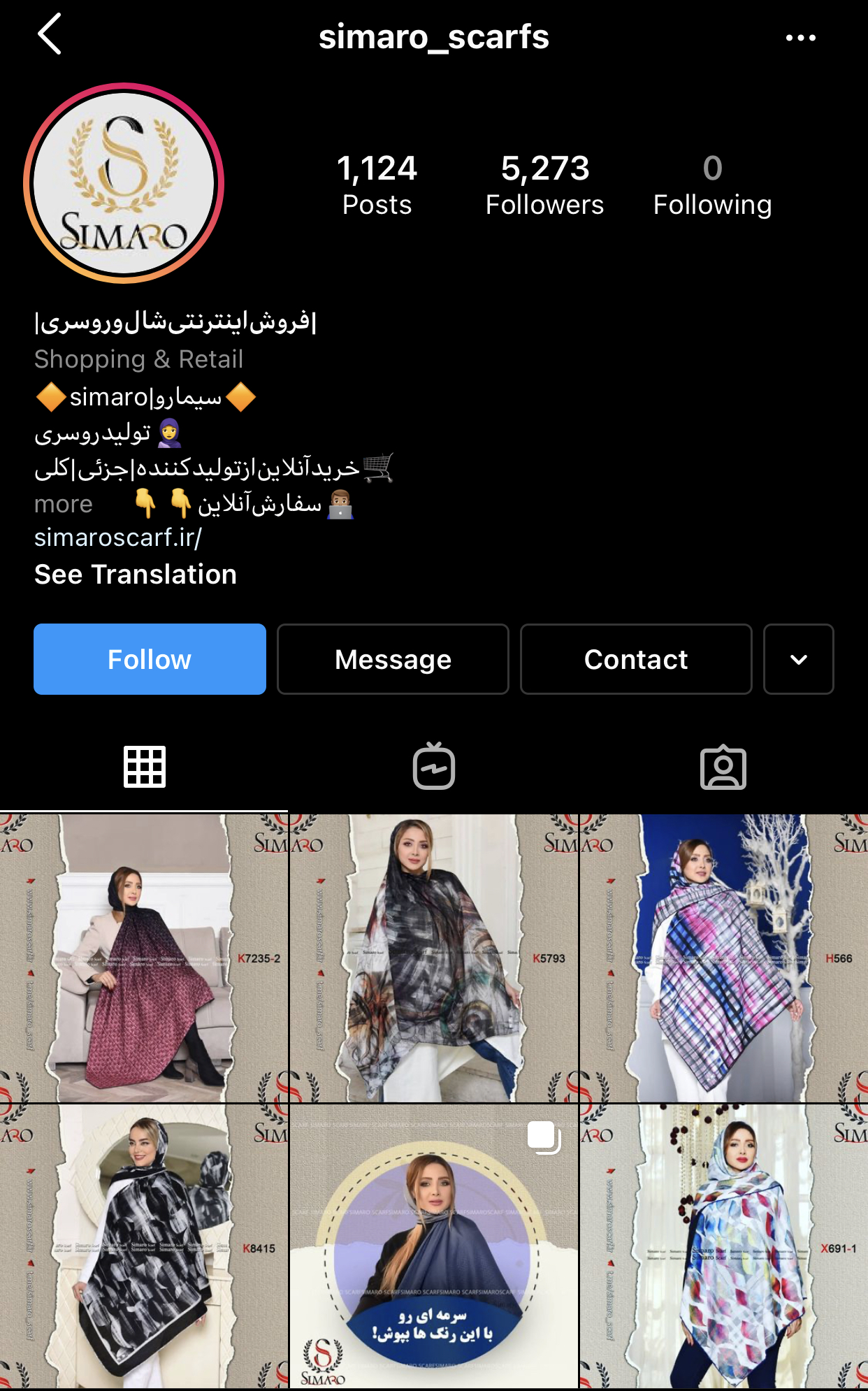The image size is (868, 1391).
Task: Open the three-dot overflow menu
Action: 800,38
